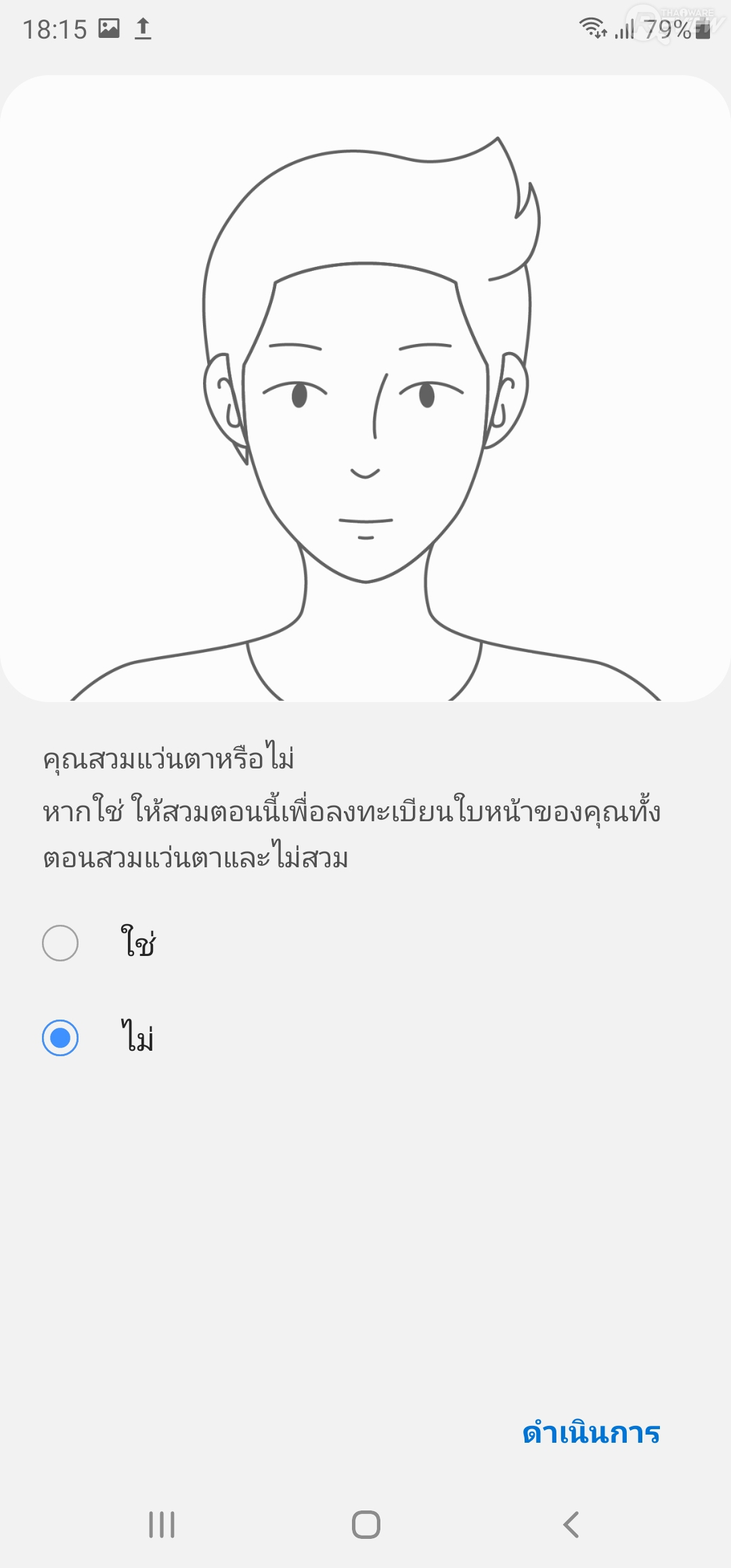Go back using the navigation bar
731x1568 pixels.
(571, 1525)
